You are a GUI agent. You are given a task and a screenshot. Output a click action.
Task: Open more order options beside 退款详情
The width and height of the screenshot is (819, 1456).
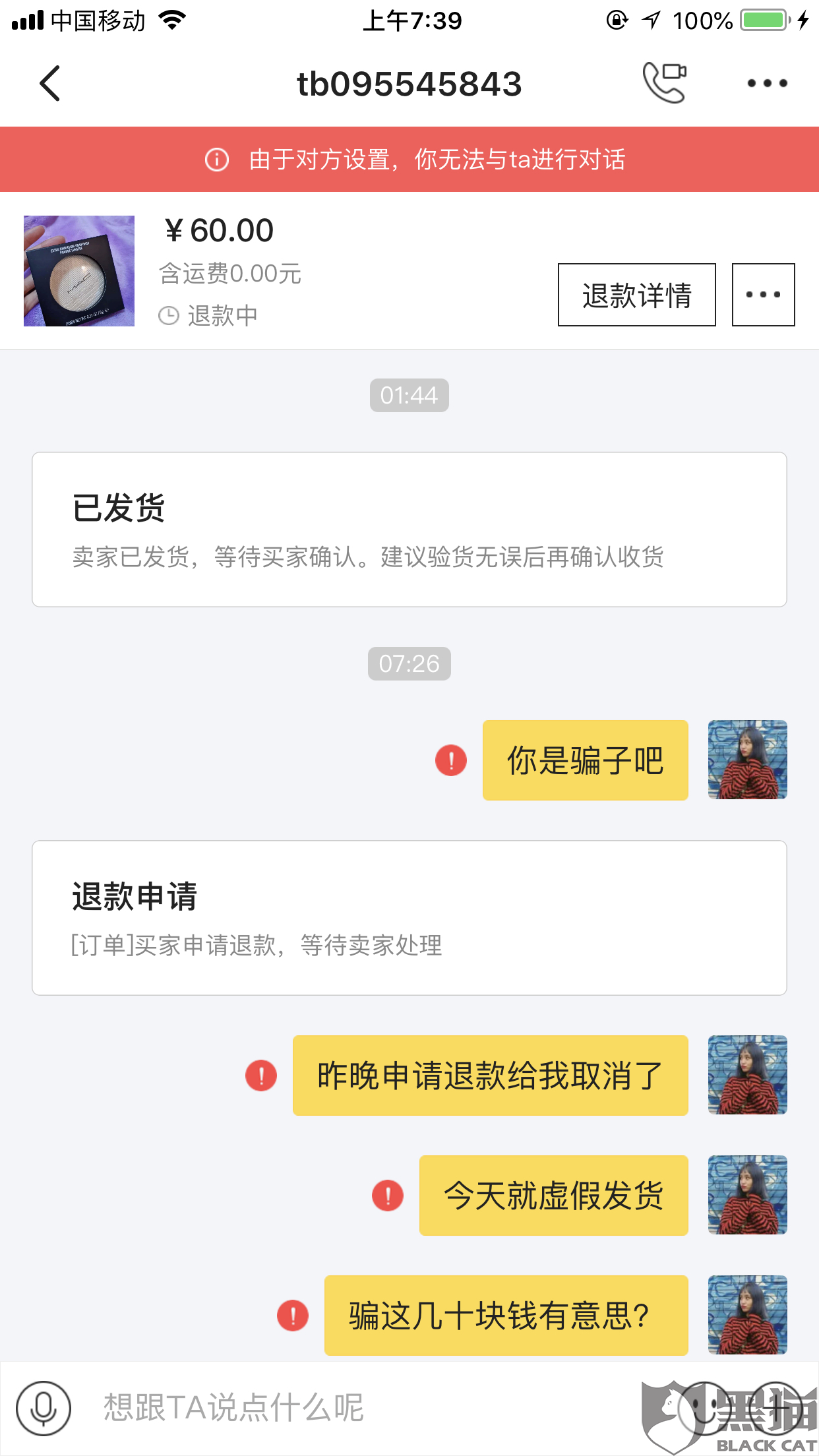(763, 295)
